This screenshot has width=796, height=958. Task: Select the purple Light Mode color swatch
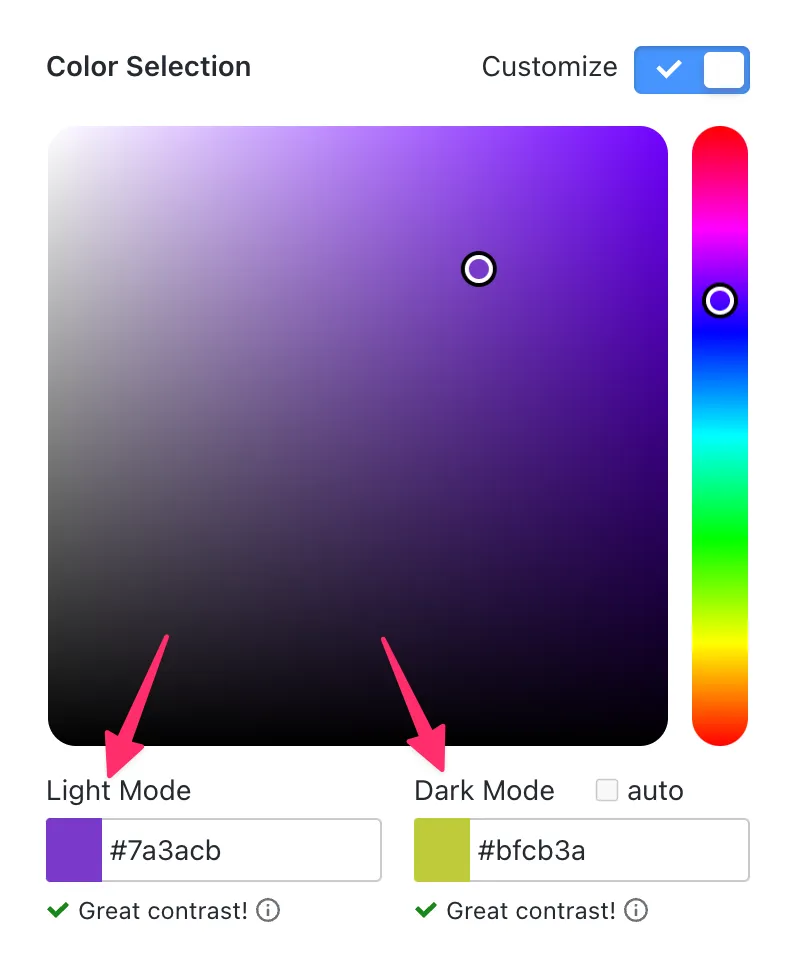(x=75, y=851)
